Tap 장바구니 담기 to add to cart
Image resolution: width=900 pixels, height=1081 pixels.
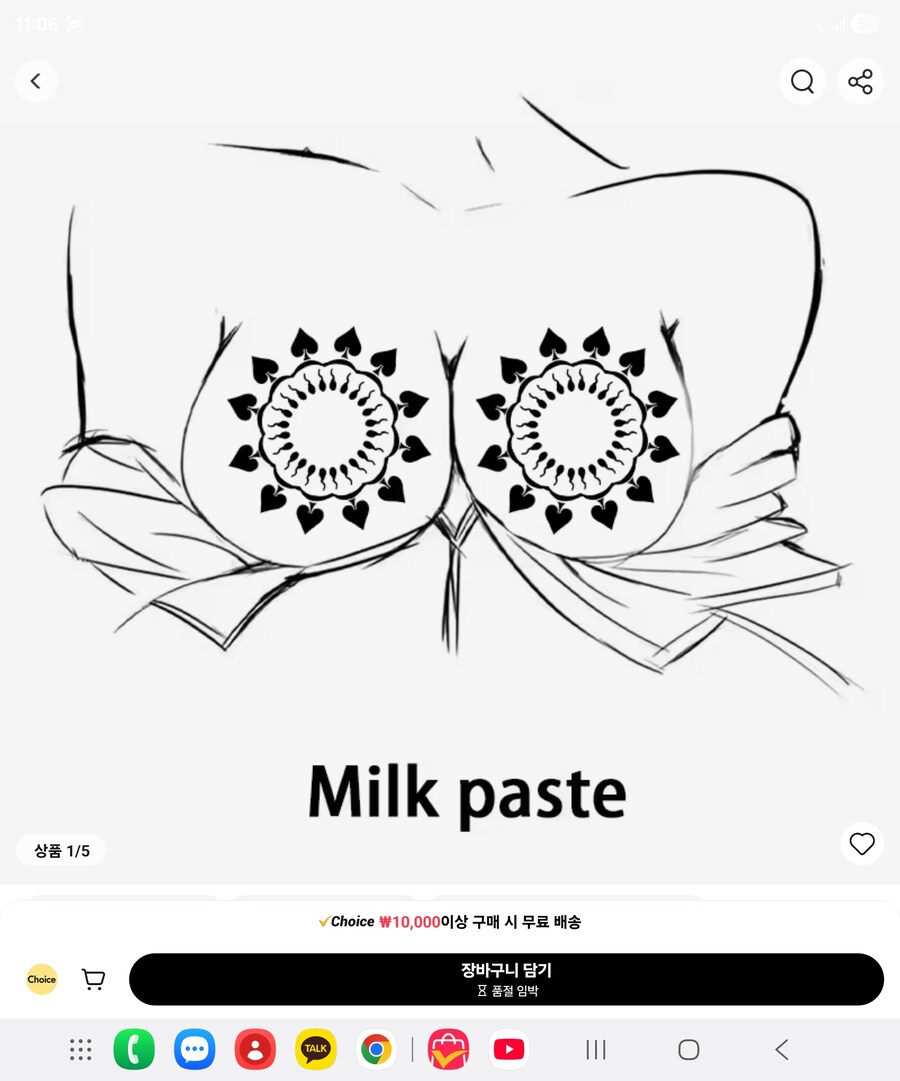pos(507,979)
